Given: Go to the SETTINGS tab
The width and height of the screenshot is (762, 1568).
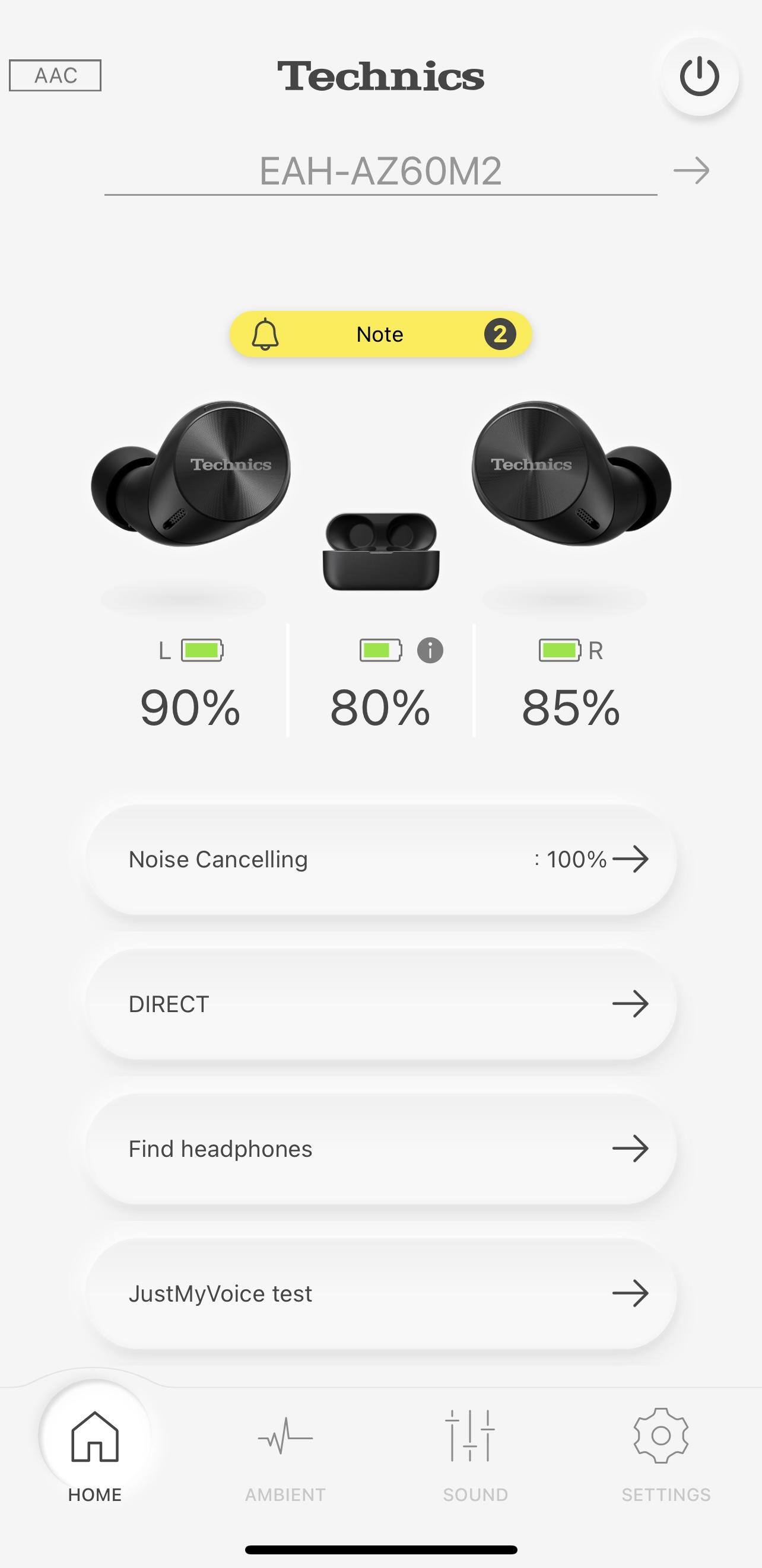Looking at the screenshot, I should coord(665,1453).
